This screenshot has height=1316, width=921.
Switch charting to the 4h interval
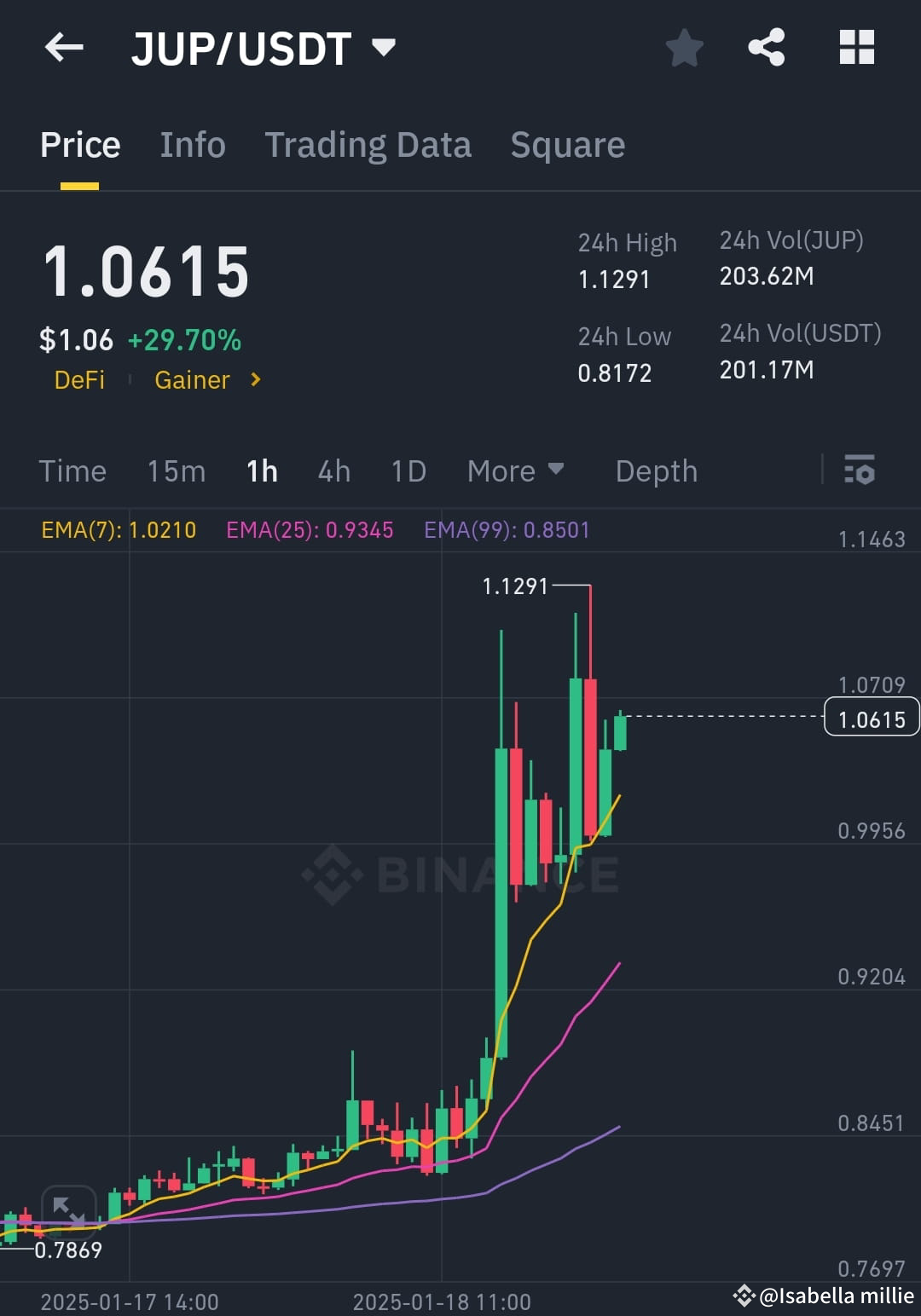pos(333,470)
